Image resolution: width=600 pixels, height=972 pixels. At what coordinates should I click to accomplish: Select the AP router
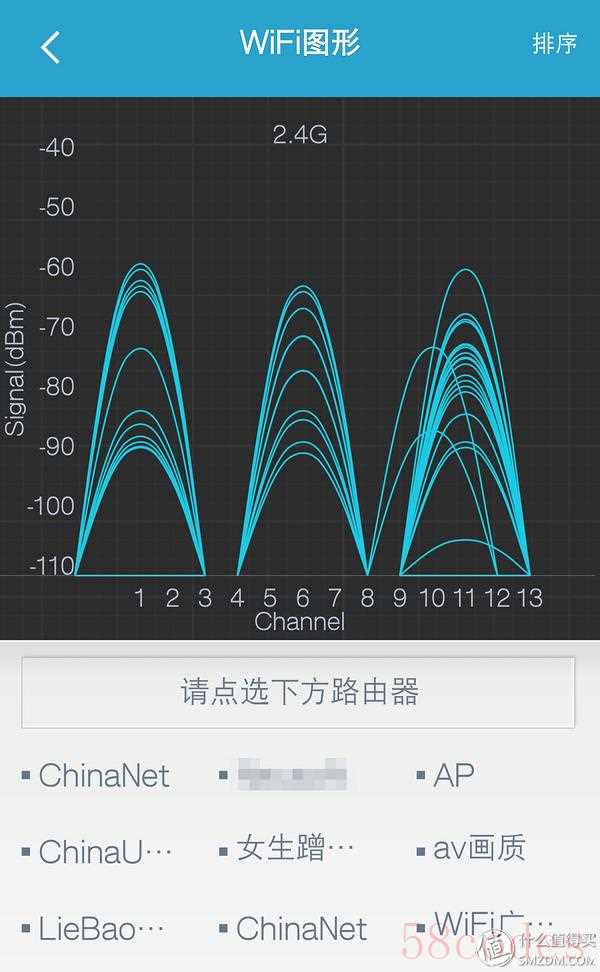click(454, 775)
